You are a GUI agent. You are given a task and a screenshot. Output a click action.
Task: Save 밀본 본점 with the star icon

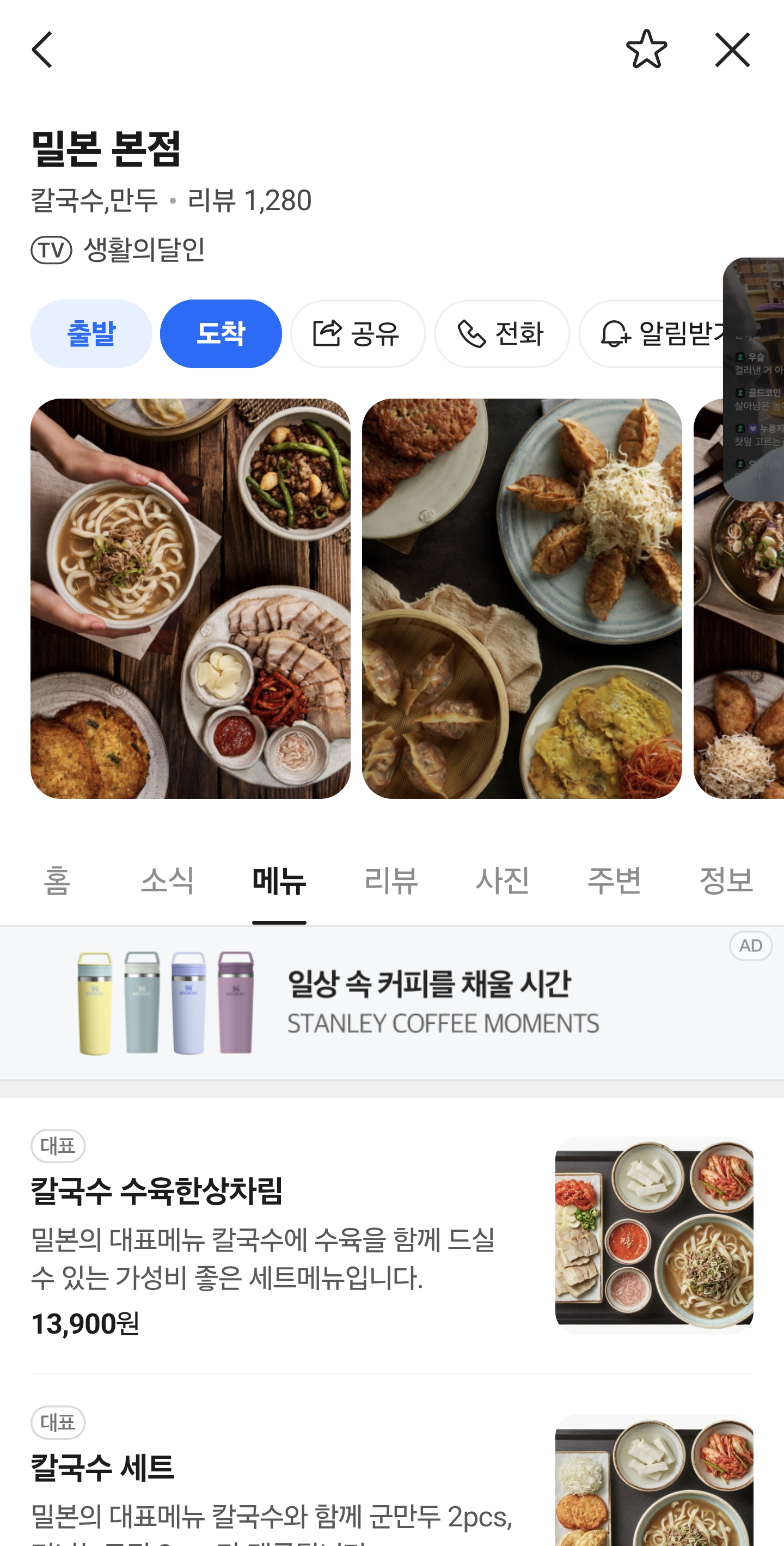(646, 49)
